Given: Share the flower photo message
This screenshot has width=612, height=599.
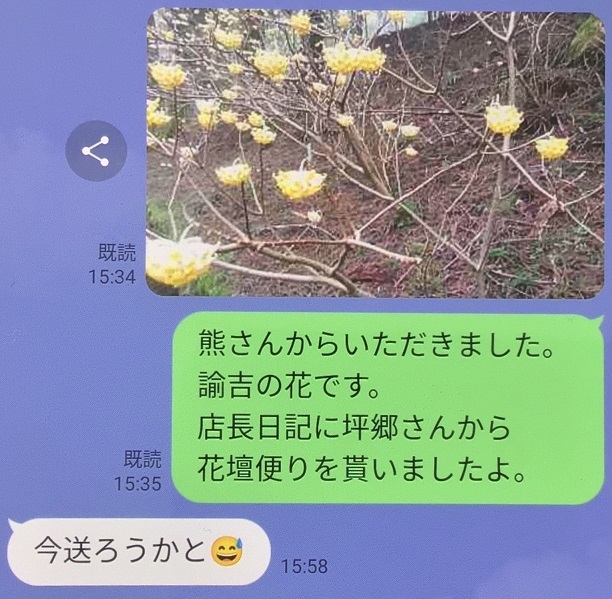Looking at the screenshot, I should [96, 151].
